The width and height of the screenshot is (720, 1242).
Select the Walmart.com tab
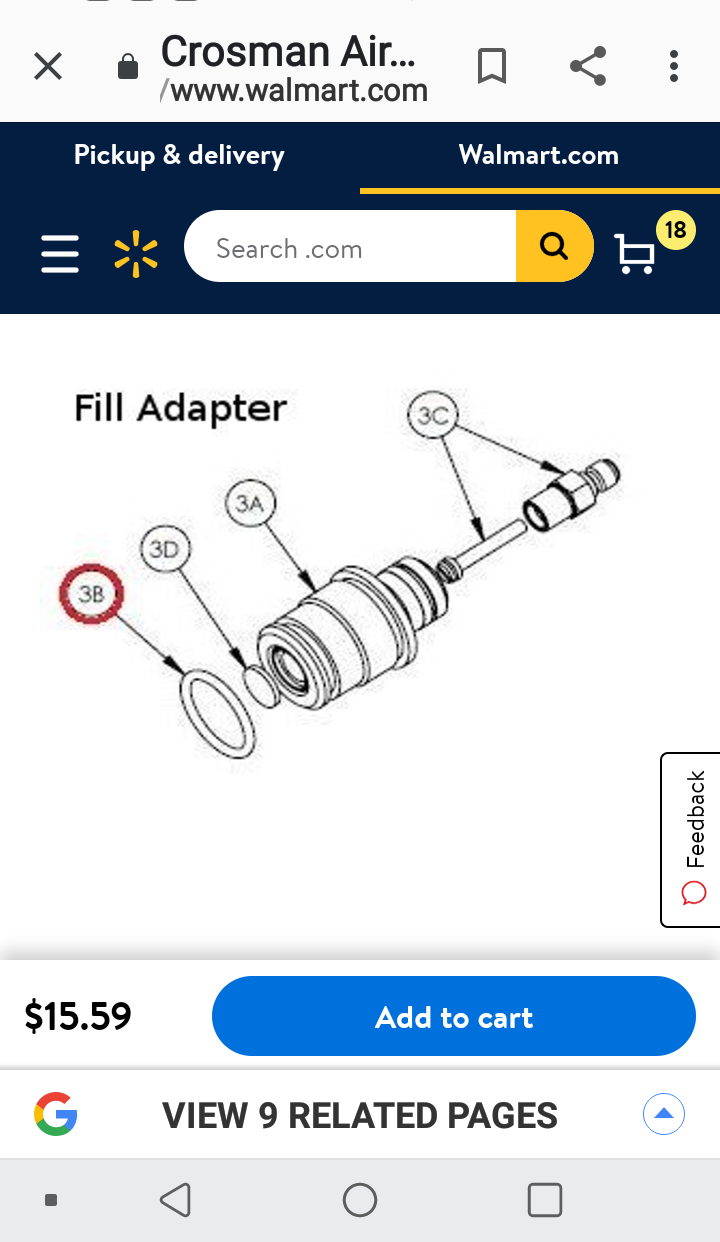pyautogui.click(x=538, y=155)
